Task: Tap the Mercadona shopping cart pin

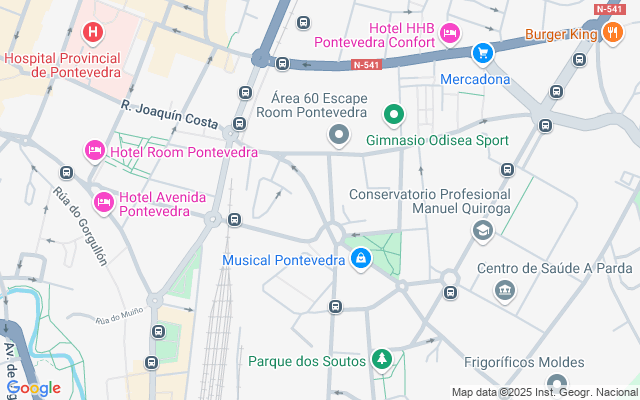Action: tap(483, 53)
